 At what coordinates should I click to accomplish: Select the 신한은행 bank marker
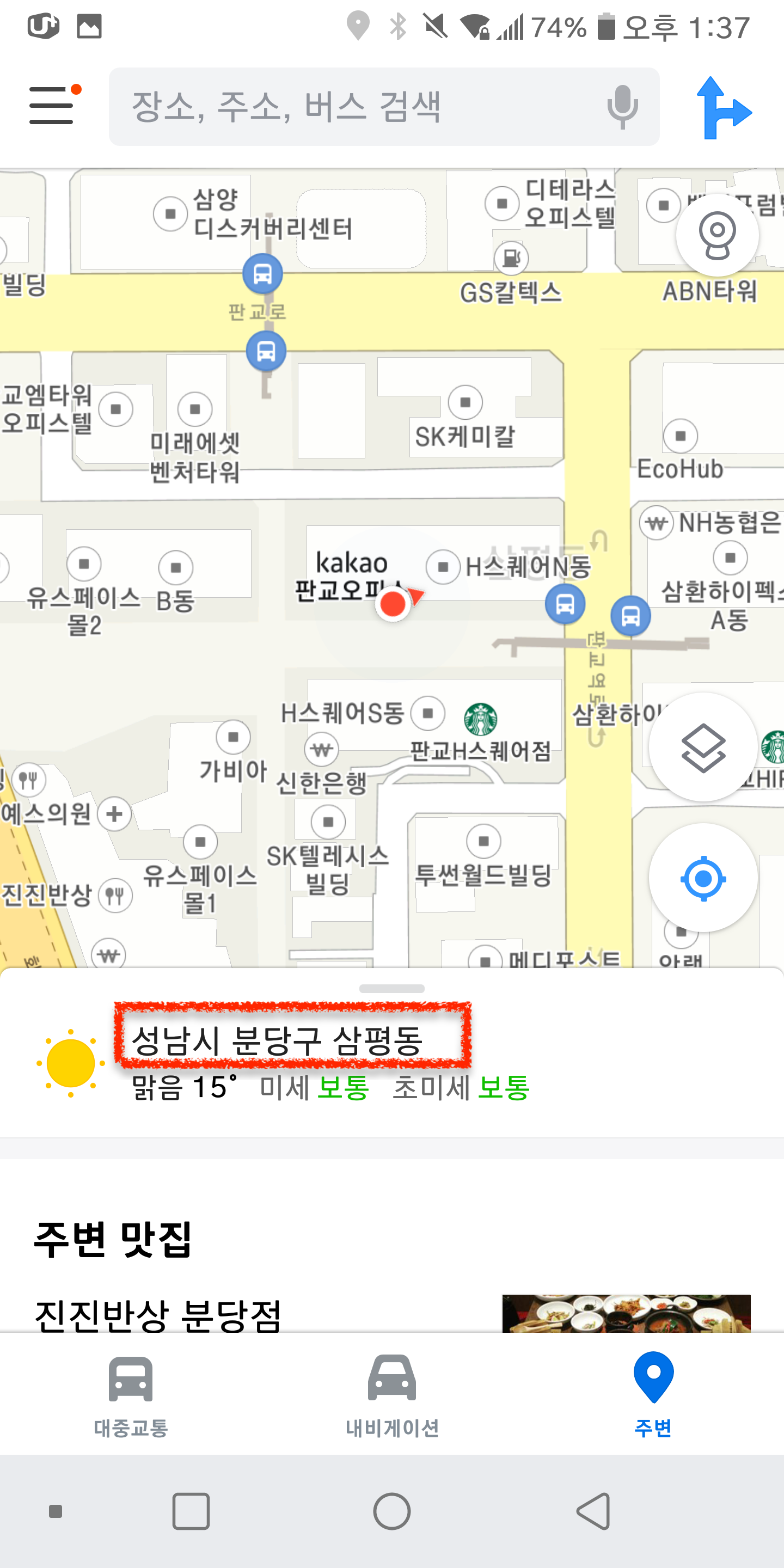tap(321, 749)
